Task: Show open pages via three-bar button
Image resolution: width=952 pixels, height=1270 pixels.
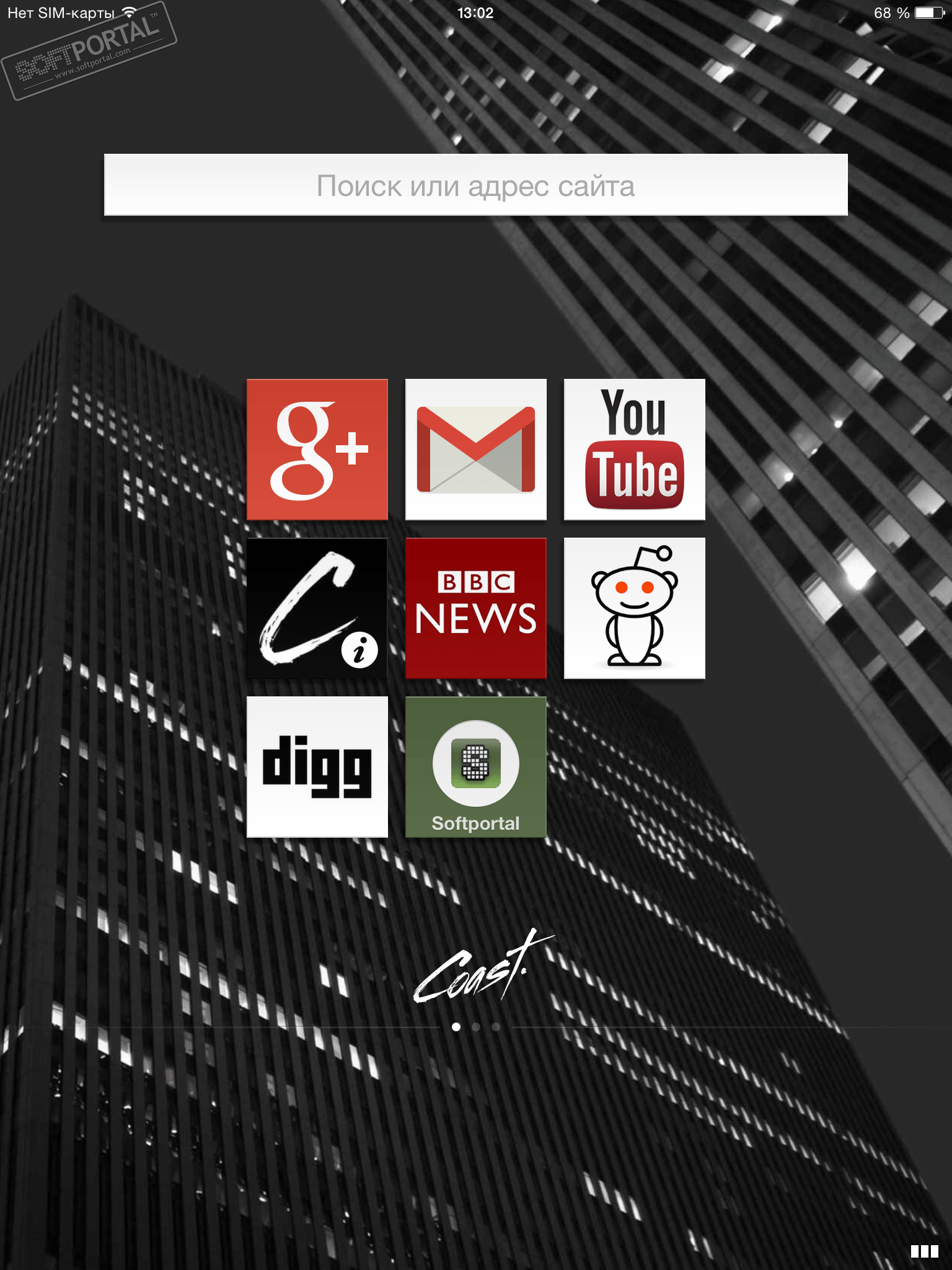Action: pyautogui.click(x=924, y=1251)
